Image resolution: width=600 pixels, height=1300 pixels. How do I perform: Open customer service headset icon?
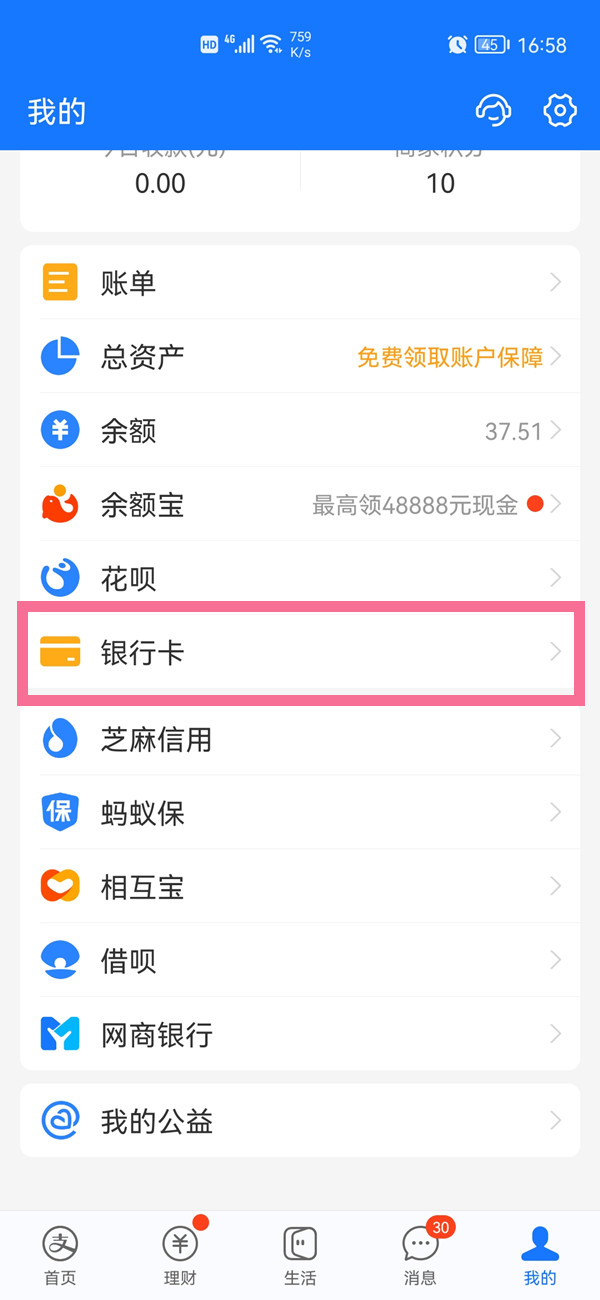pyautogui.click(x=493, y=110)
